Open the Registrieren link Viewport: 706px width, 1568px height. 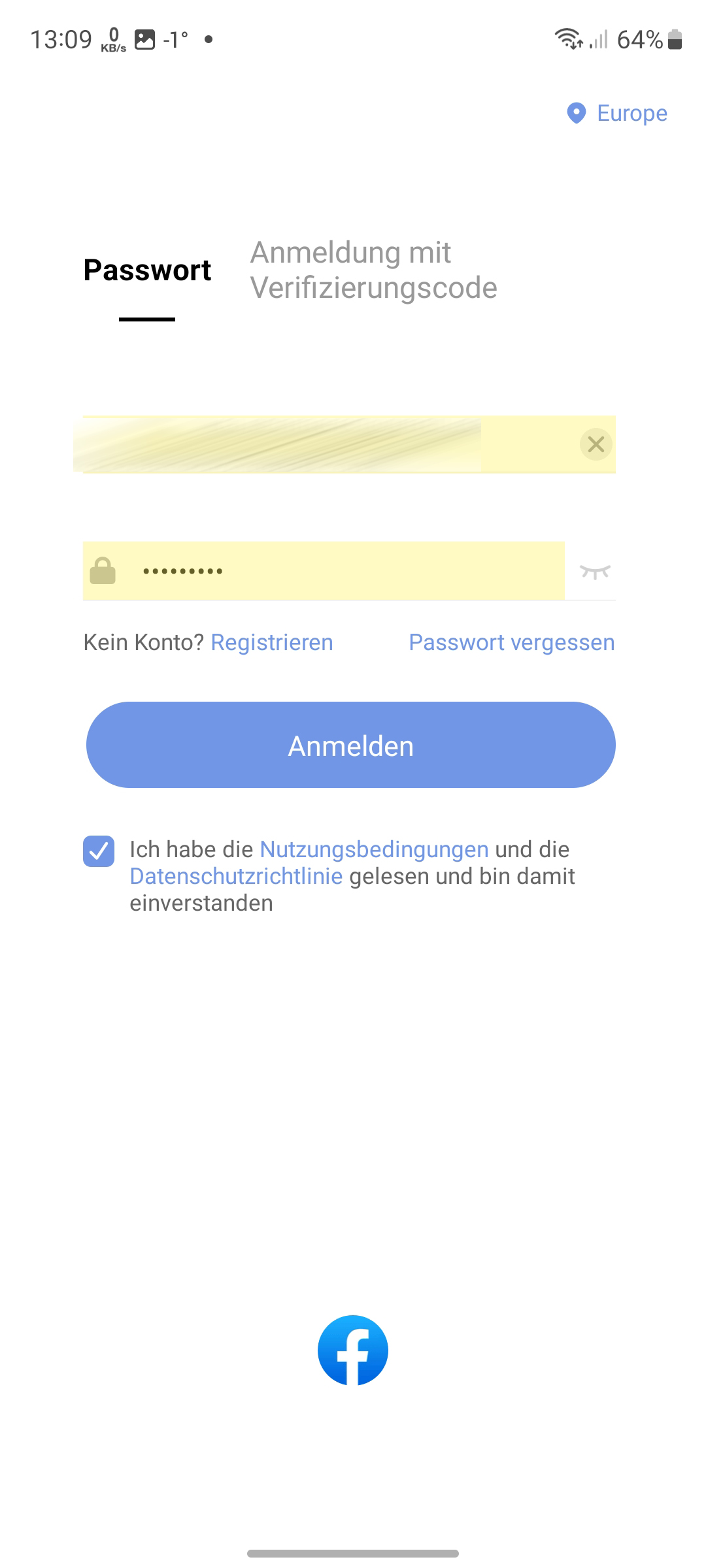coord(272,643)
